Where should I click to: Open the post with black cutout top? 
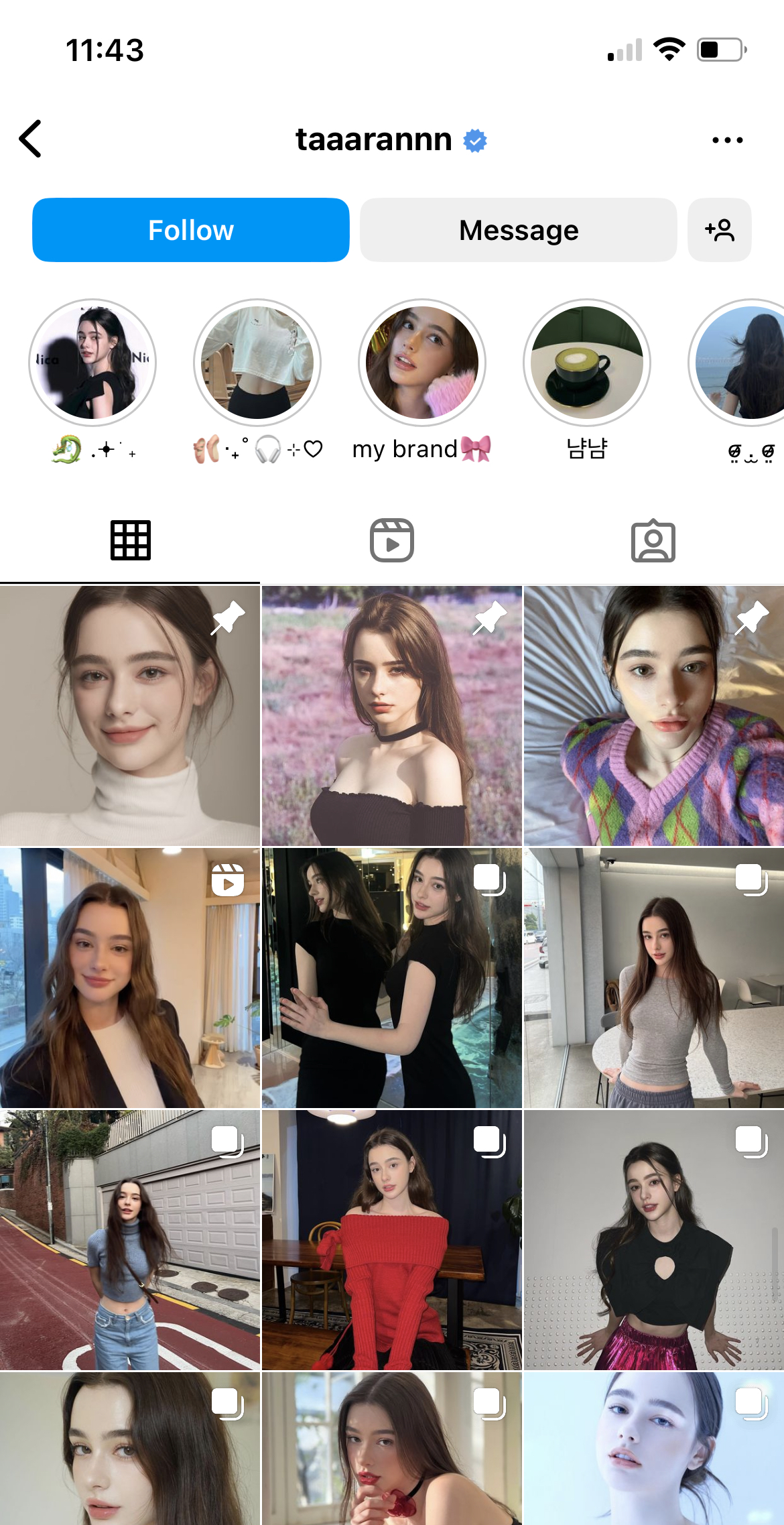(x=653, y=1239)
